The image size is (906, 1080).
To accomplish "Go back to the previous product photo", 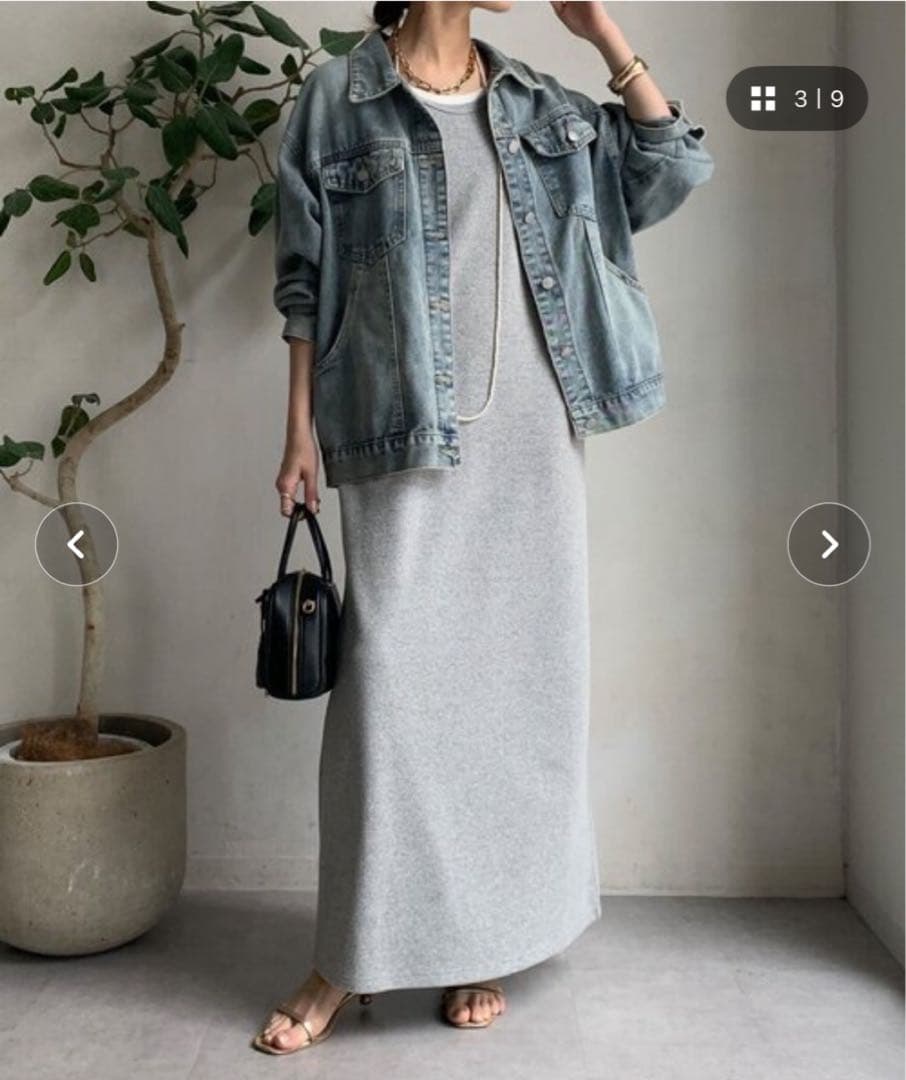I will pos(76,544).
